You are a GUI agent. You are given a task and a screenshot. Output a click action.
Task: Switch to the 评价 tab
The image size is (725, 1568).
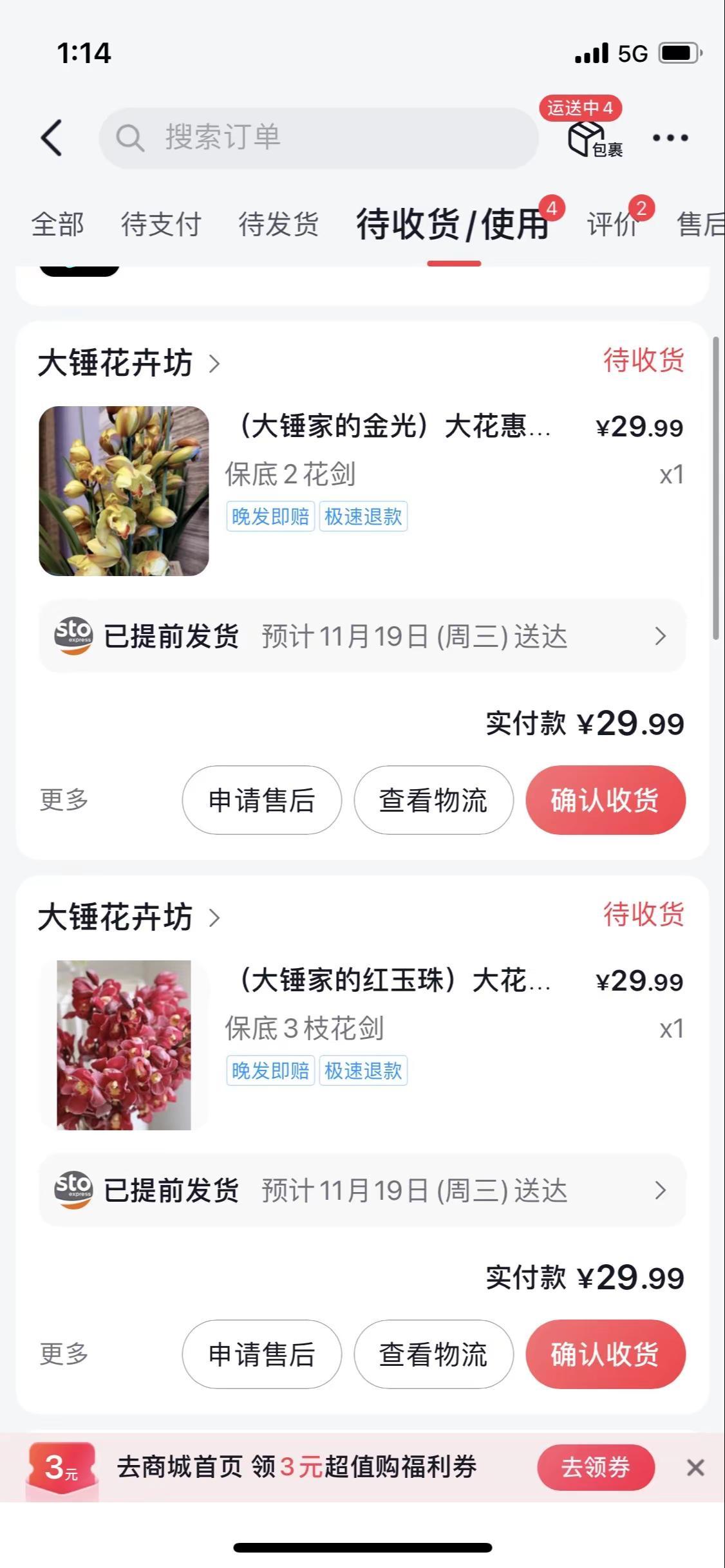[610, 225]
